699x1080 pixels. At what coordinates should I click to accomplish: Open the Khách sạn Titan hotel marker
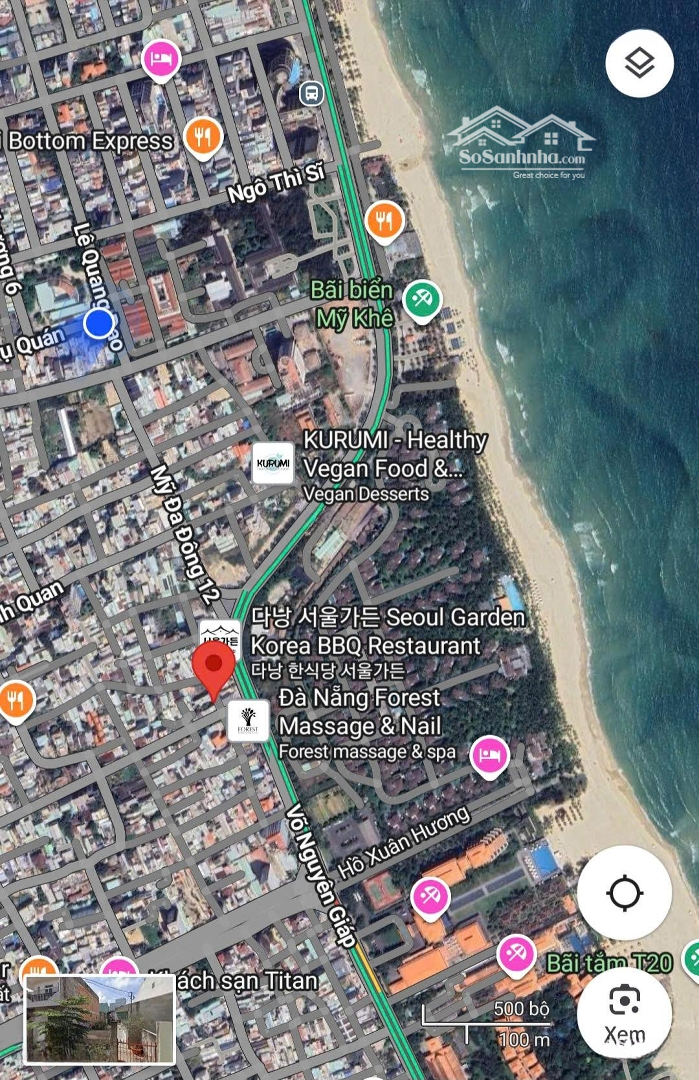click(x=119, y=974)
